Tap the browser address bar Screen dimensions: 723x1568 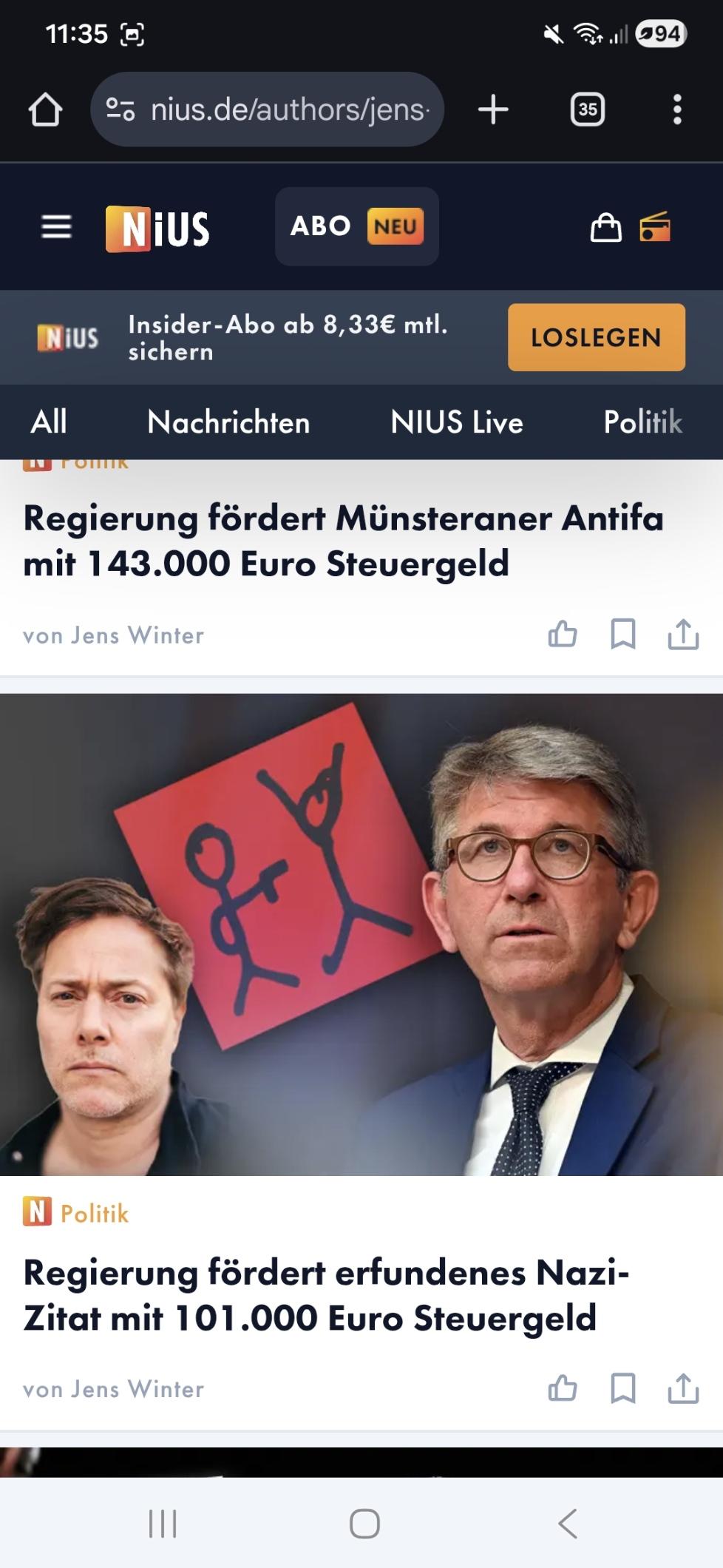(288, 110)
